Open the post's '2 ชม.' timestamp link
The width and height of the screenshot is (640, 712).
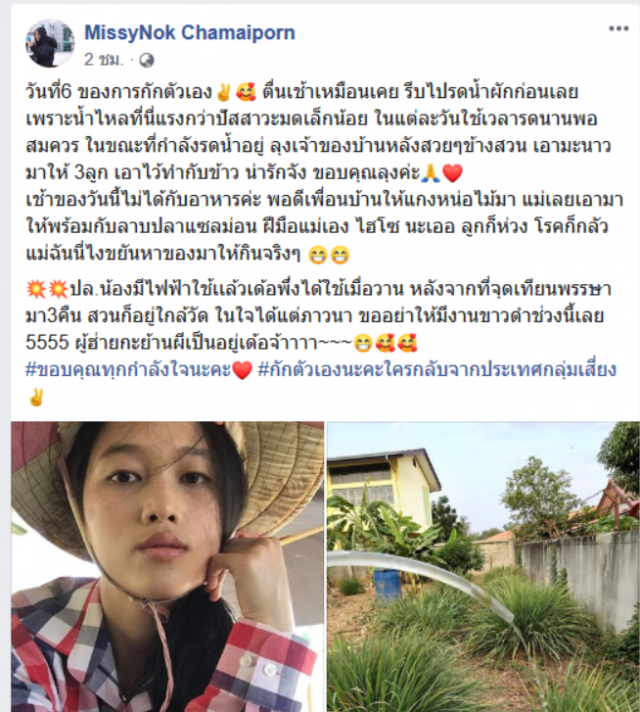tap(102, 58)
